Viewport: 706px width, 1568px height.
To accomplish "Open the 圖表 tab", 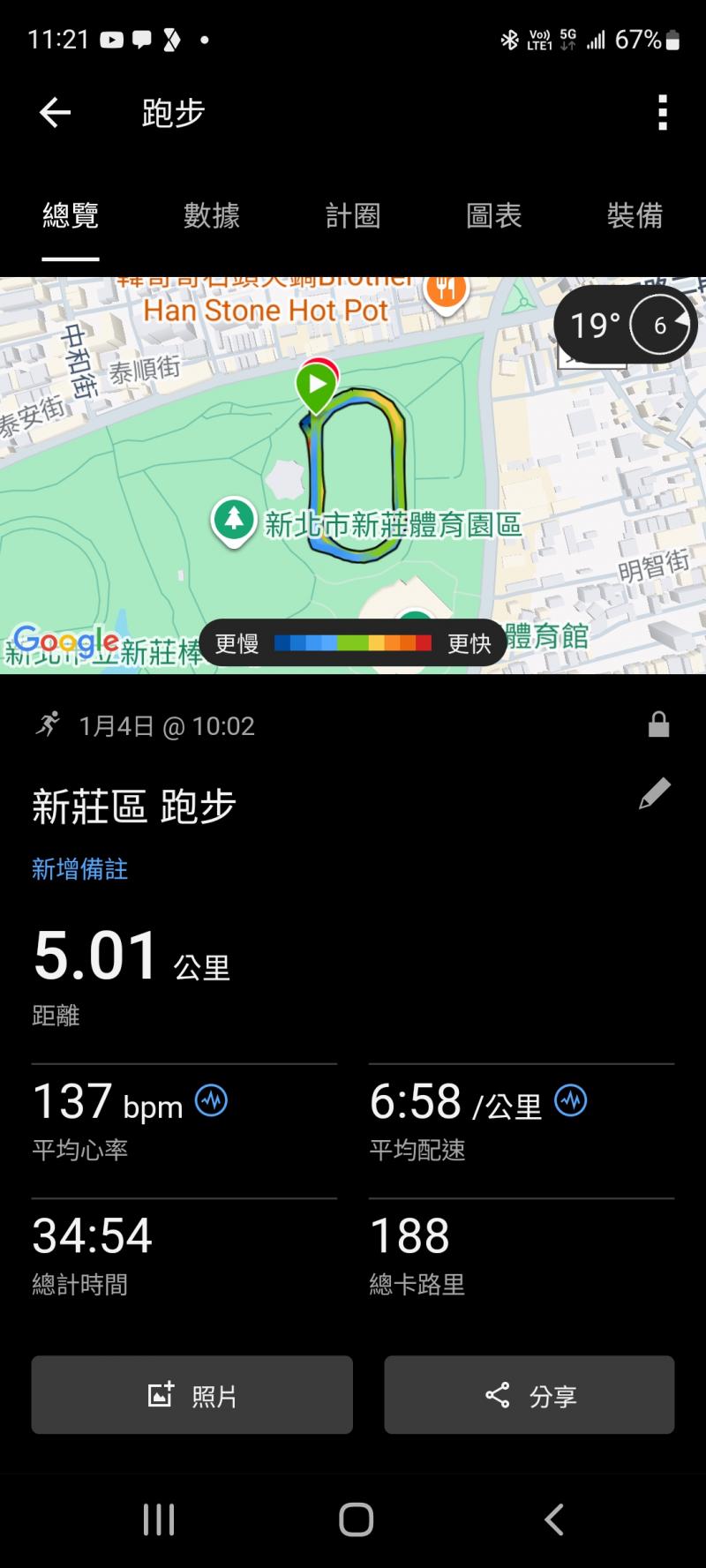I will (494, 216).
